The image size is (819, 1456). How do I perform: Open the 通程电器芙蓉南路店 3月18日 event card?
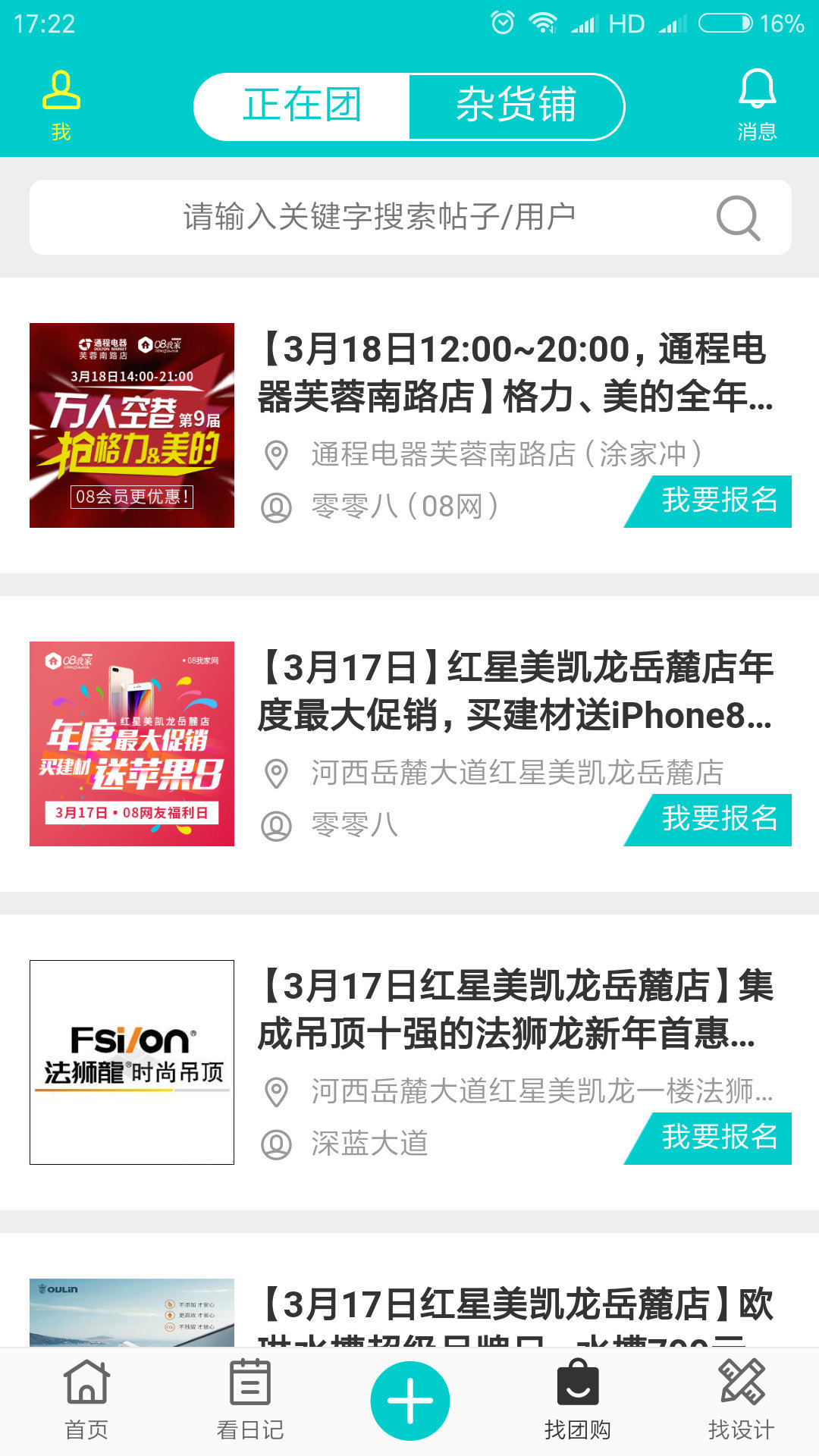point(409,425)
